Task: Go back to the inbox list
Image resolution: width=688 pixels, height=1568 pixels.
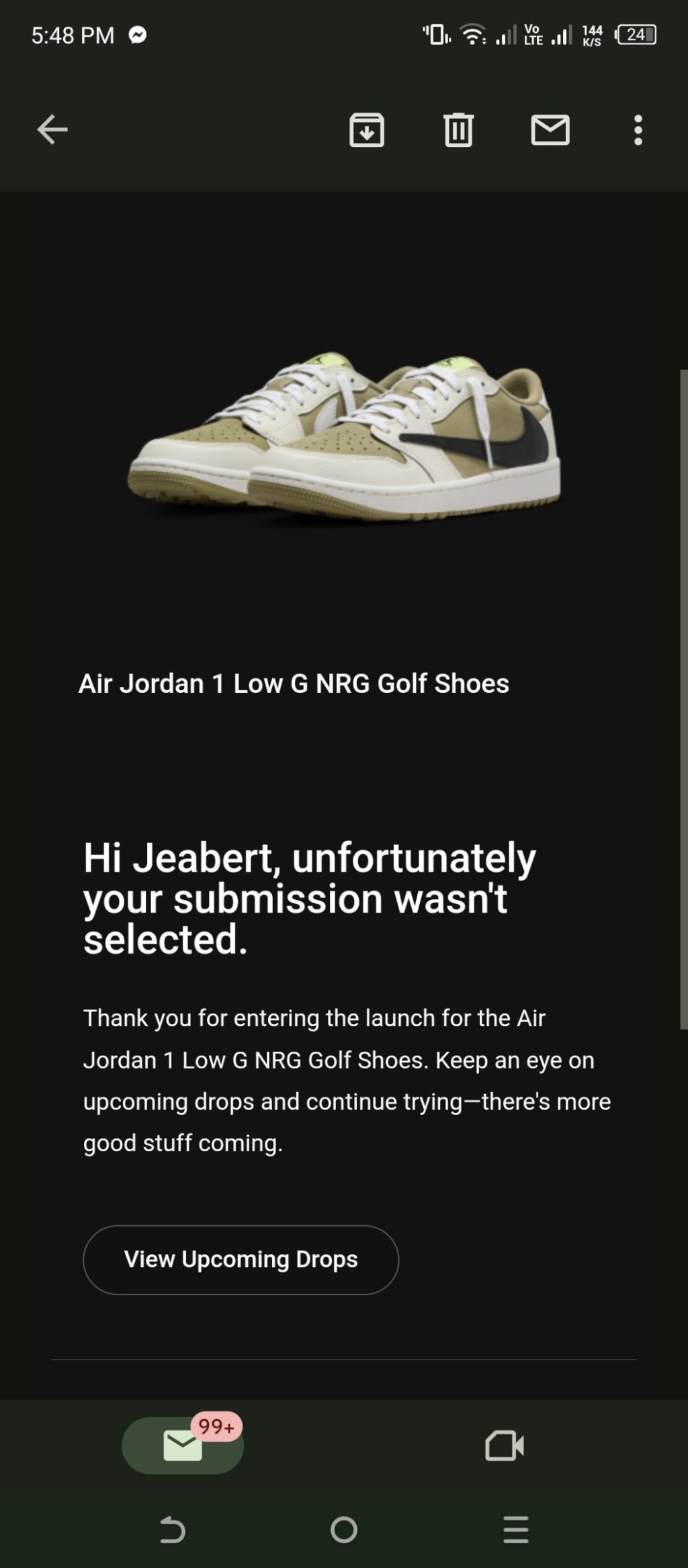Action: 52,129
